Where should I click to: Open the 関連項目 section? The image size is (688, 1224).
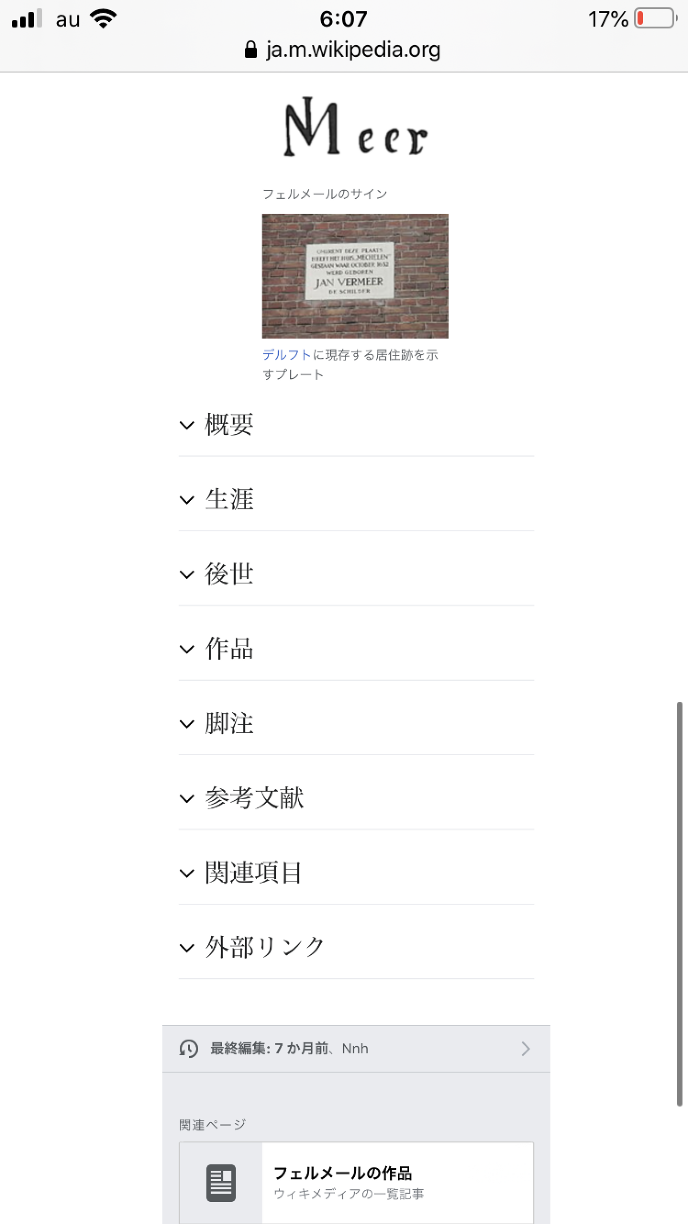[x=253, y=873]
